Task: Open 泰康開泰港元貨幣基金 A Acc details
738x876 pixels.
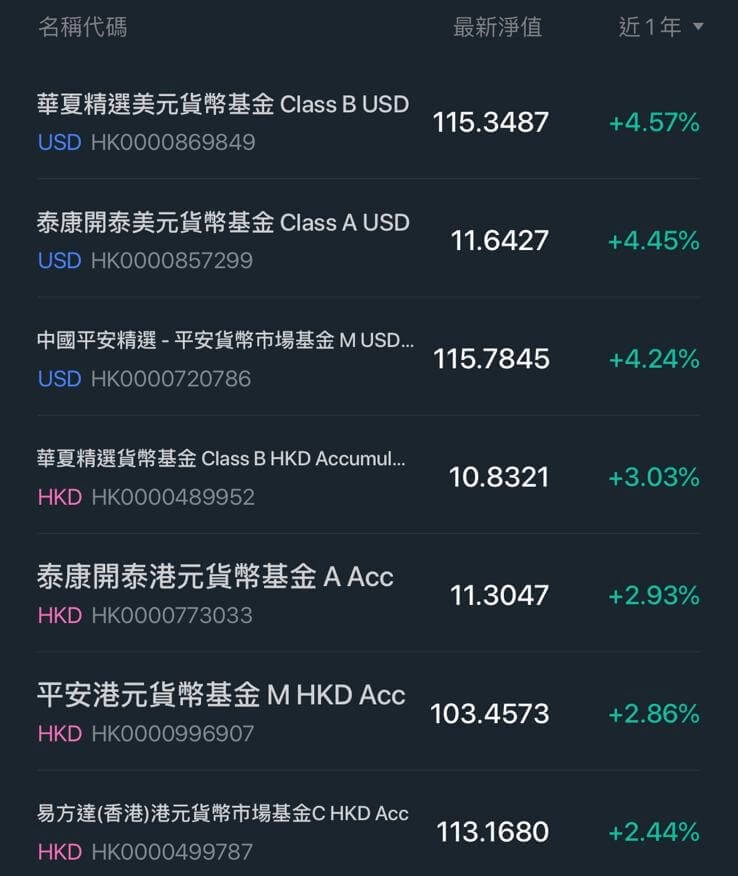Action: point(215,577)
